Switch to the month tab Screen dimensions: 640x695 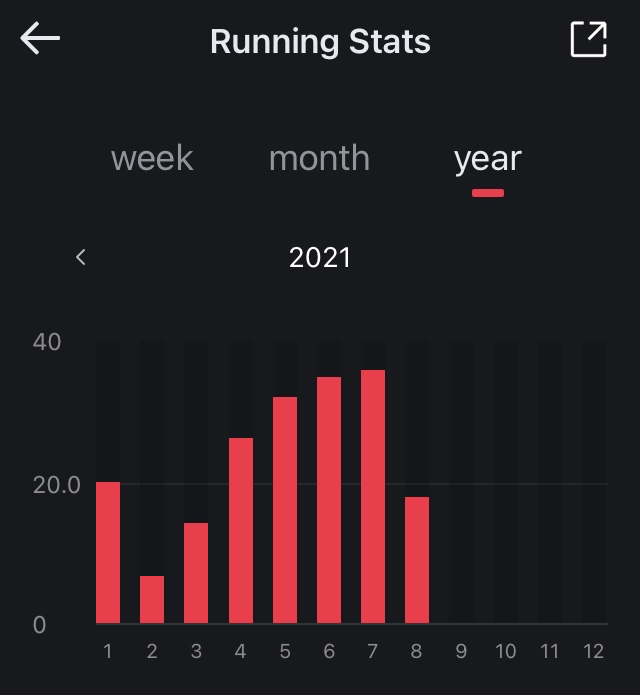pyautogui.click(x=319, y=158)
